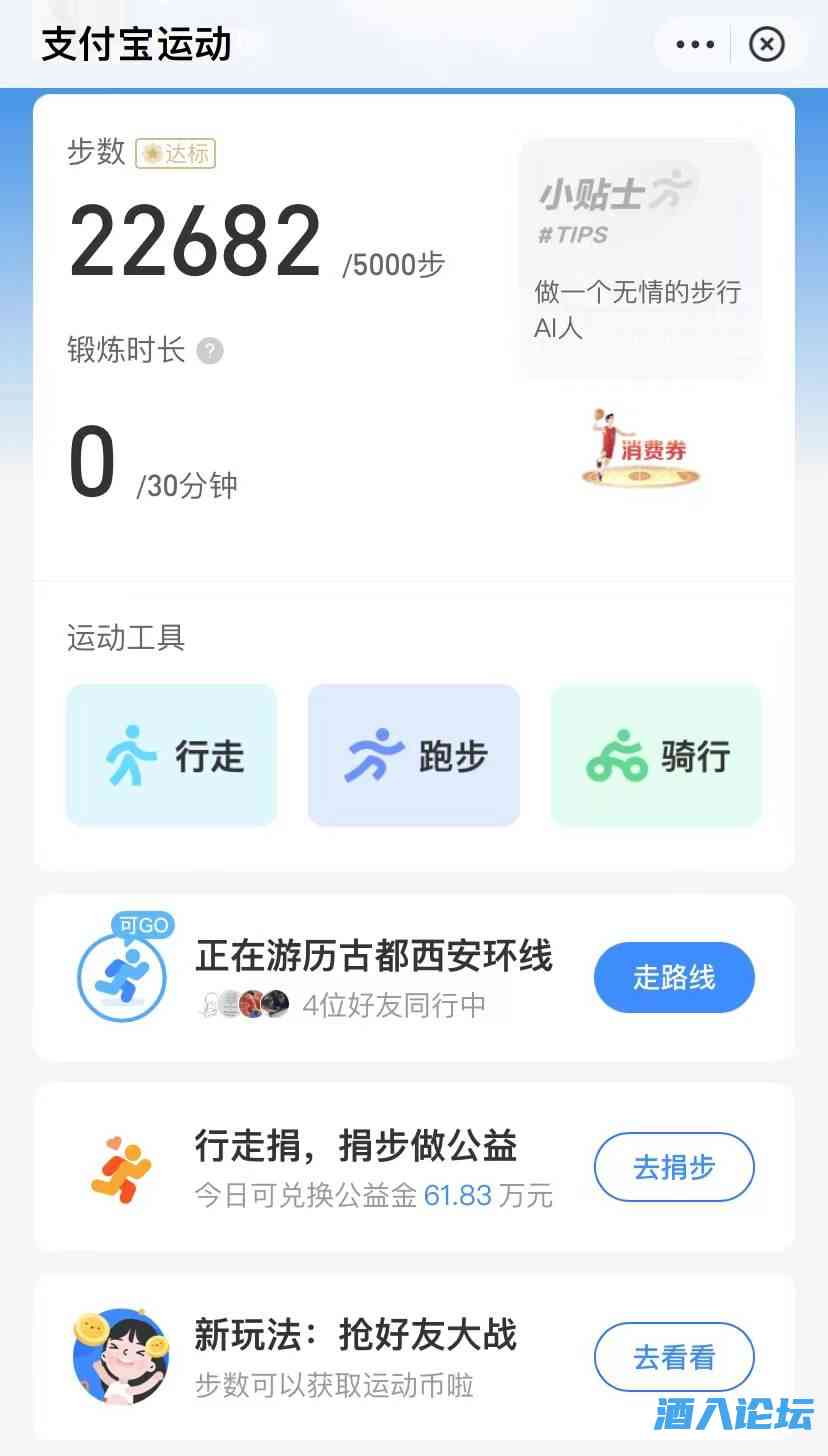Open the 消费券 coupon promotion
Screen dimensions: 828x1456
coord(641,449)
